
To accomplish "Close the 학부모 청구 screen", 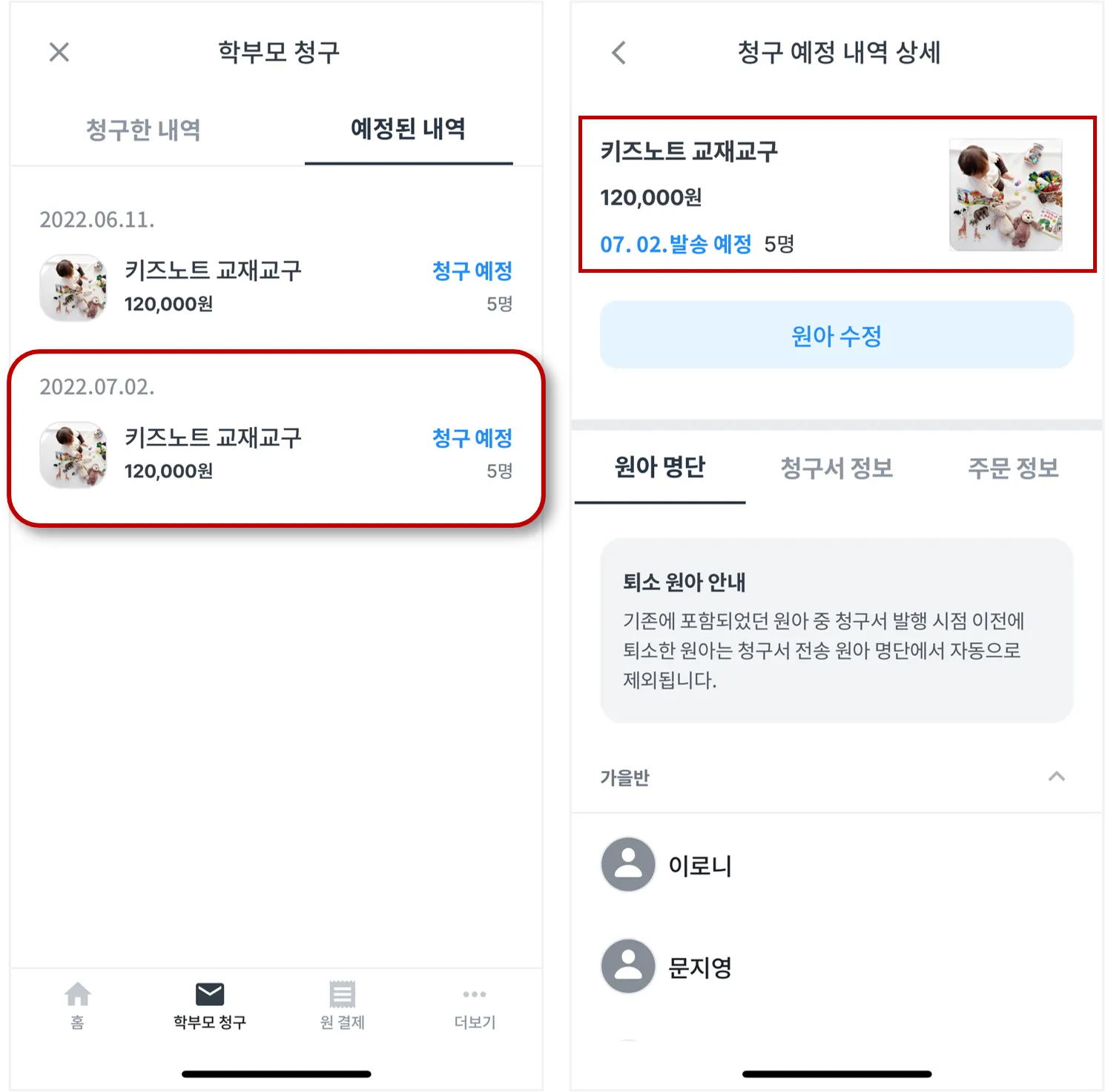I will 59,52.
